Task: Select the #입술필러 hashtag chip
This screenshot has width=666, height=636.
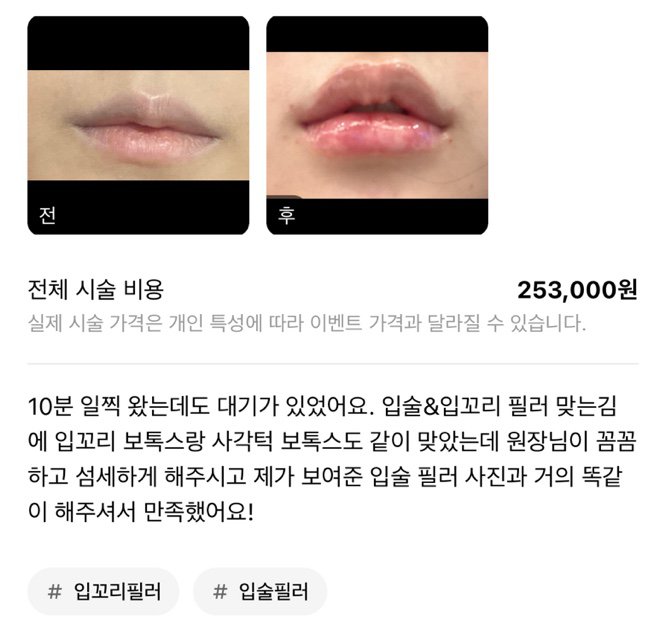Action: click(x=260, y=592)
